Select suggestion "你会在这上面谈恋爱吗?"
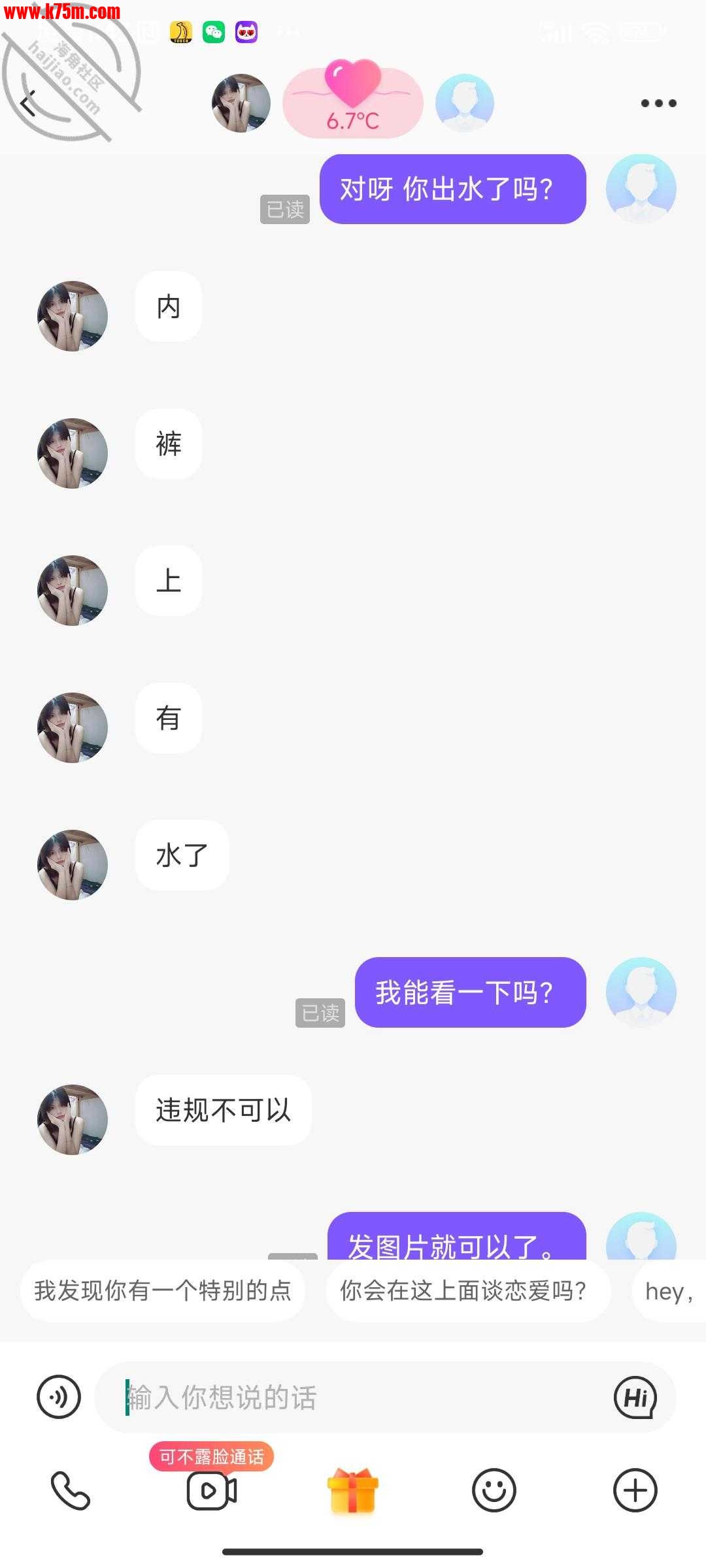The width and height of the screenshot is (706, 1568). pos(463,1291)
